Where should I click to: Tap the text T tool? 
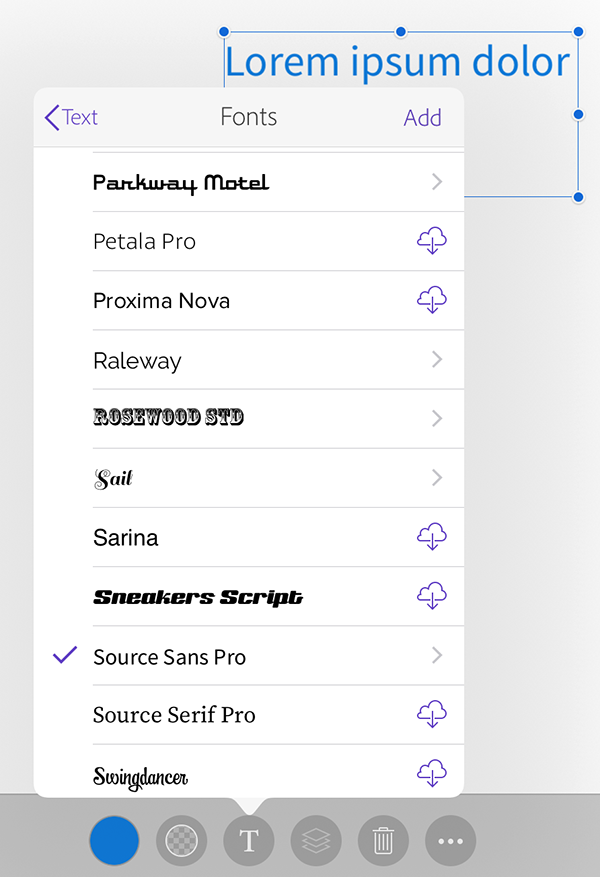(x=249, y=840)
